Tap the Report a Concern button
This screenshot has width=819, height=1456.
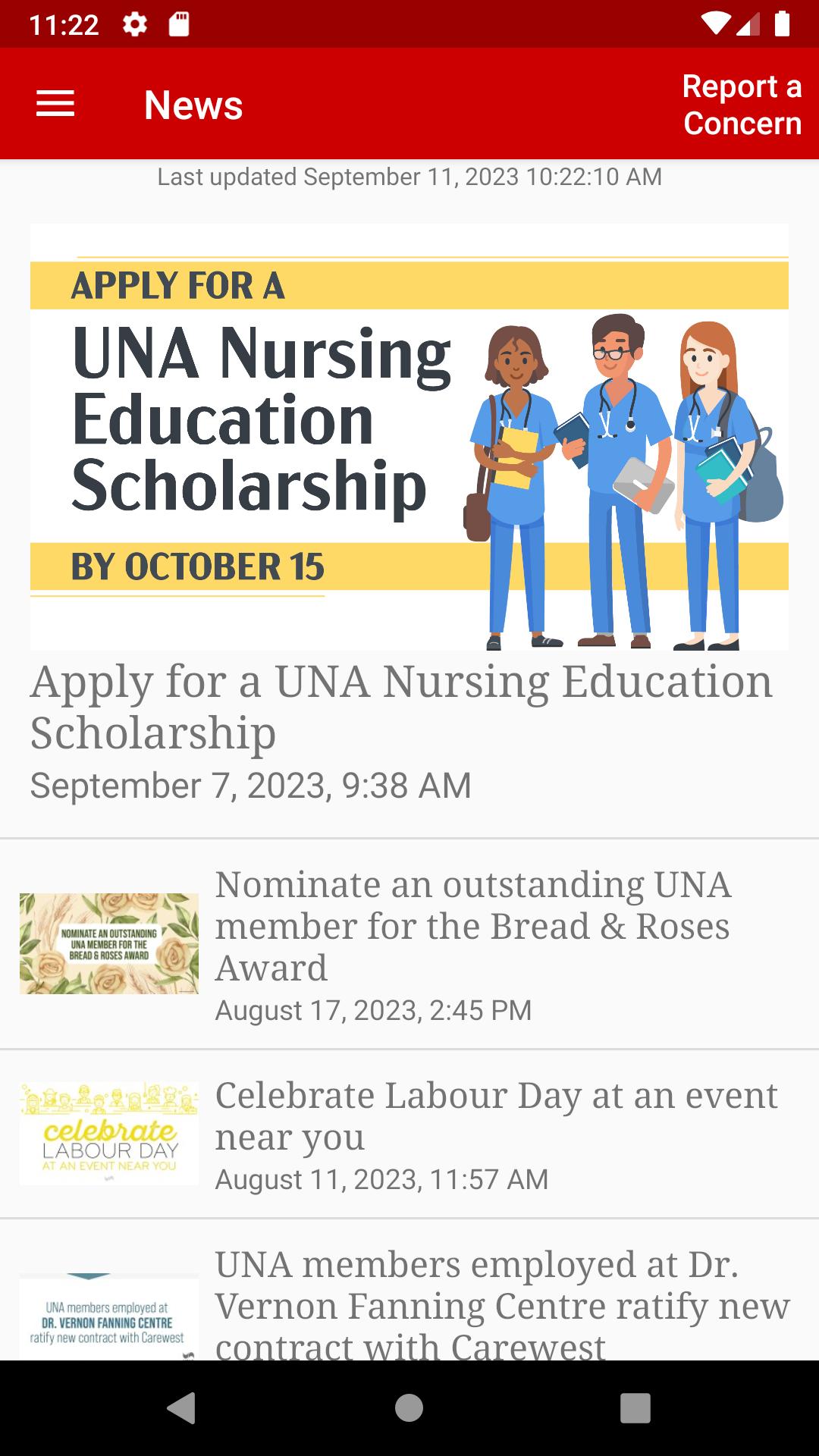click(x=742, y=105)
